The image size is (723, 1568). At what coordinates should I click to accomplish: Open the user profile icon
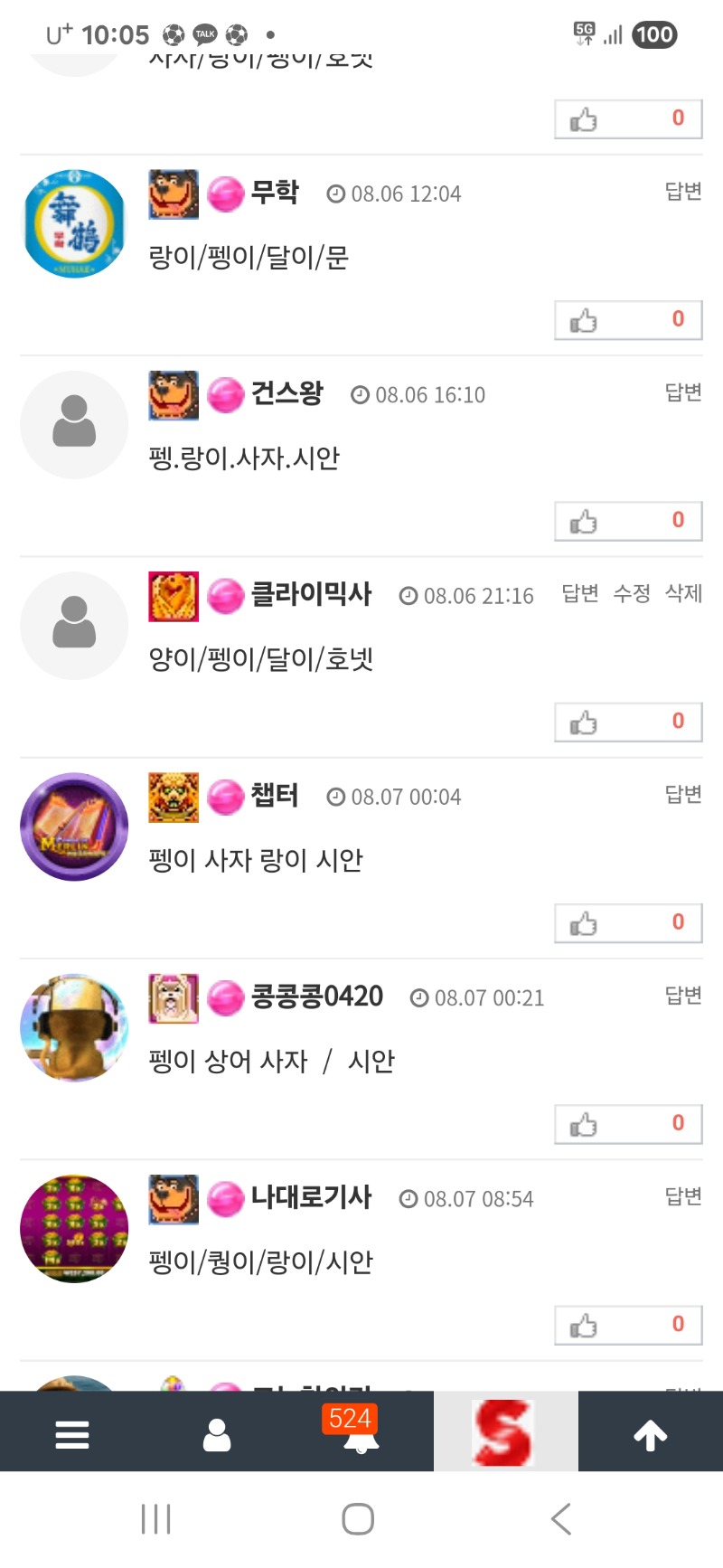pos(217,1433)
